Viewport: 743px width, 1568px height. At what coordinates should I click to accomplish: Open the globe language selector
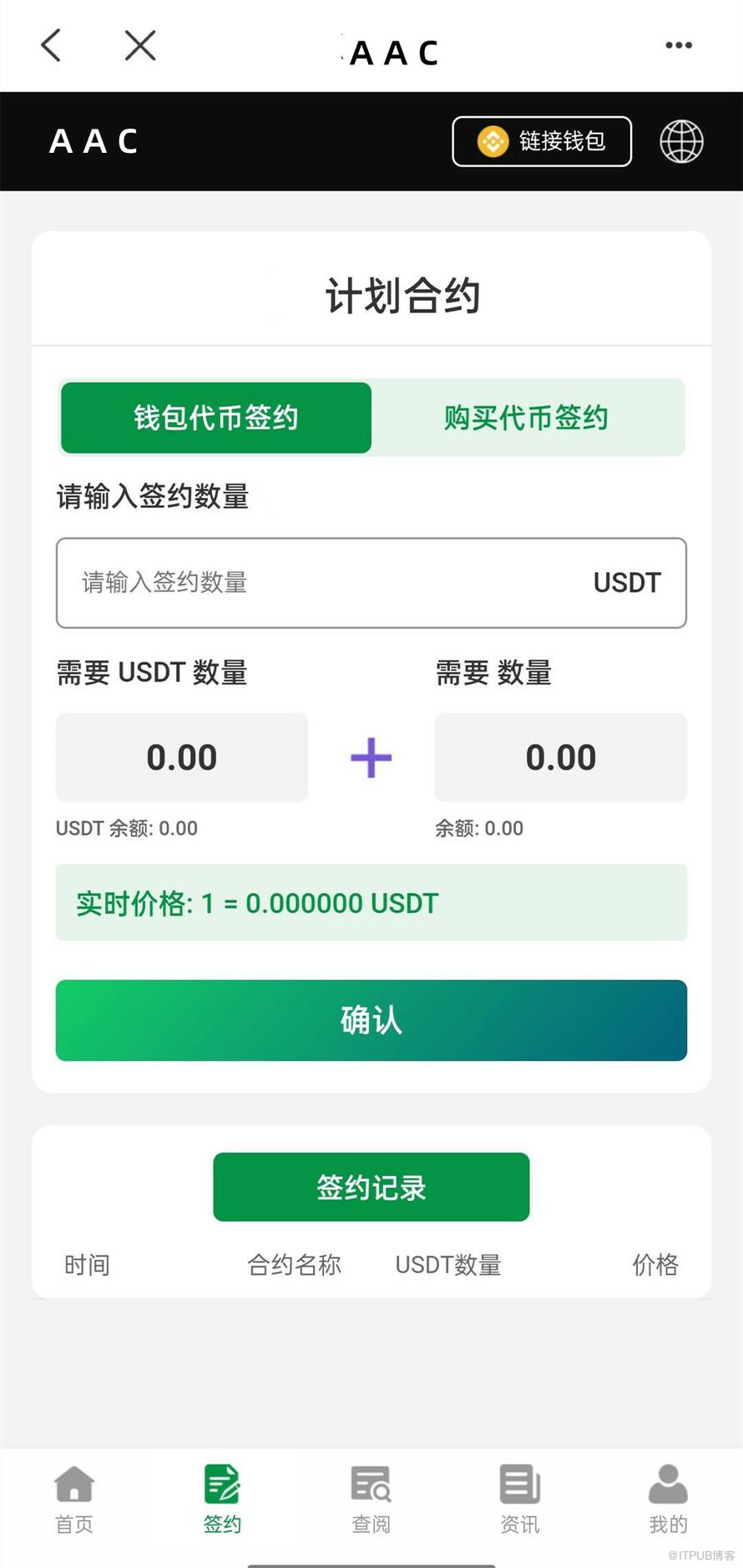tap(681, 141)
